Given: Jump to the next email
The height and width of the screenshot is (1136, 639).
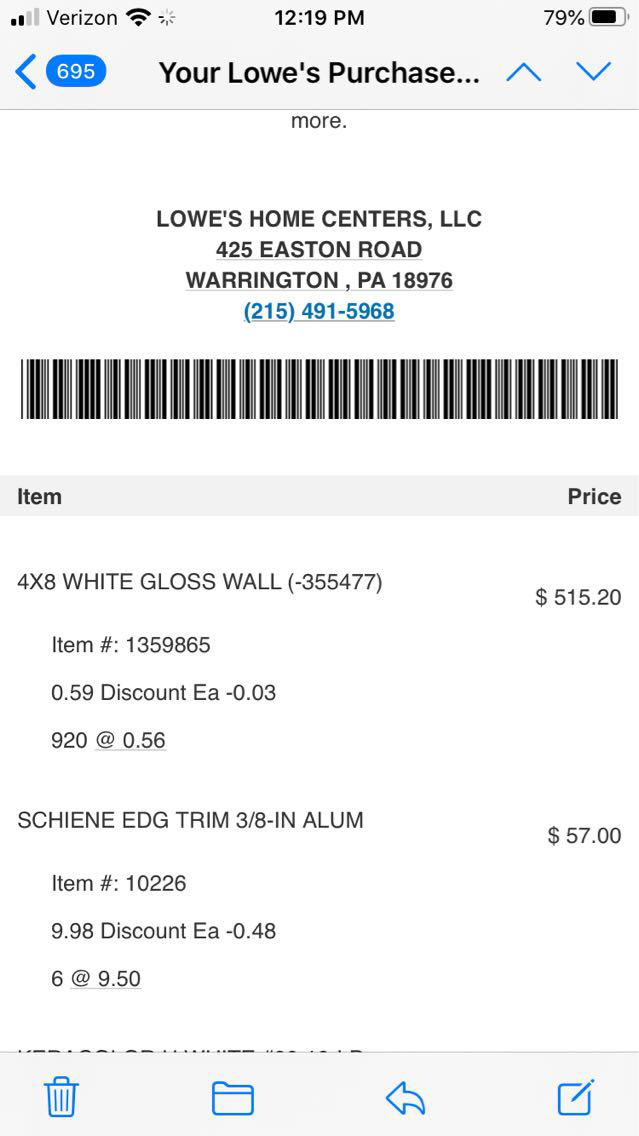Looking at the screenshot, I should click(593, 72).
